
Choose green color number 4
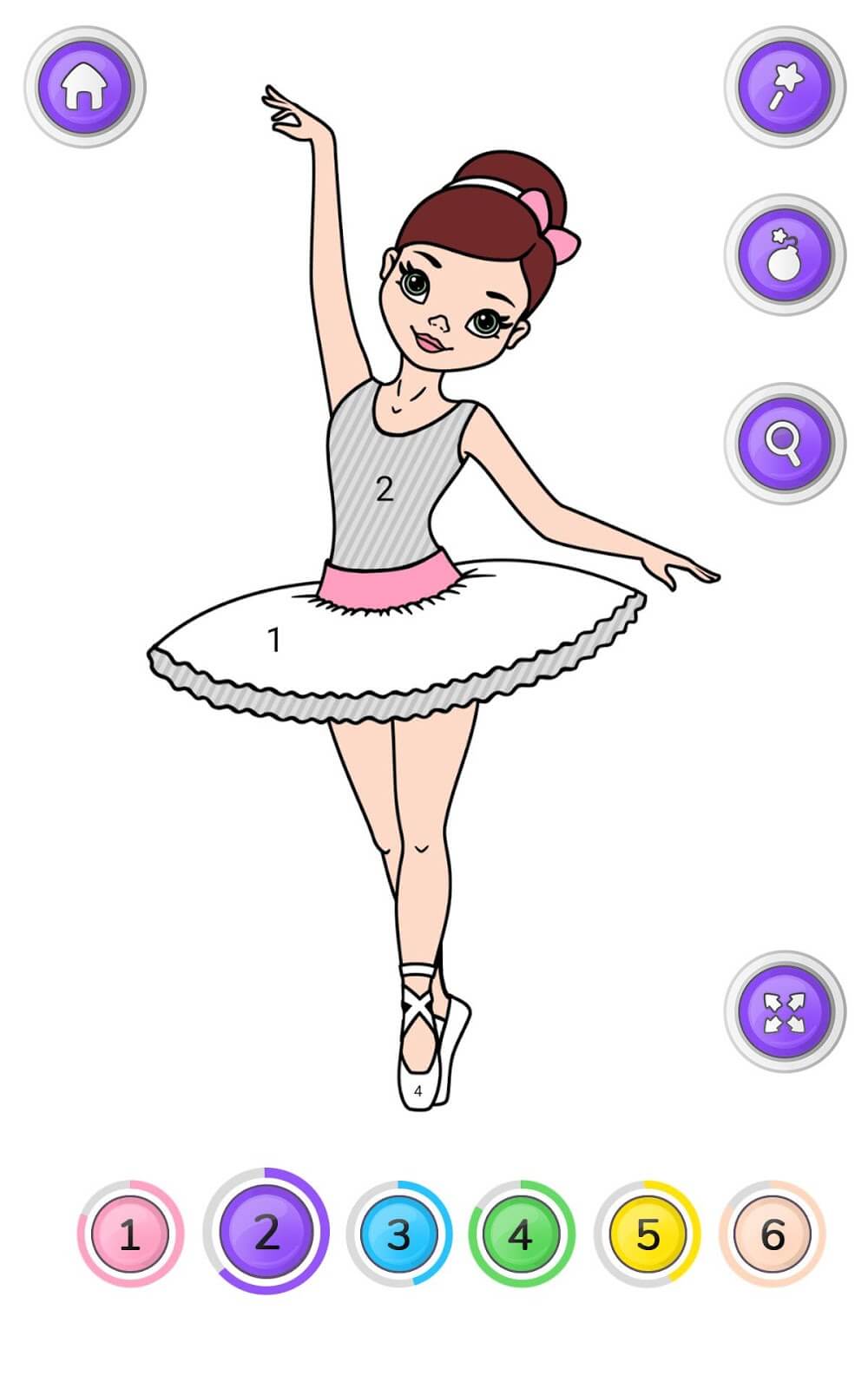tap(521, 1234)
